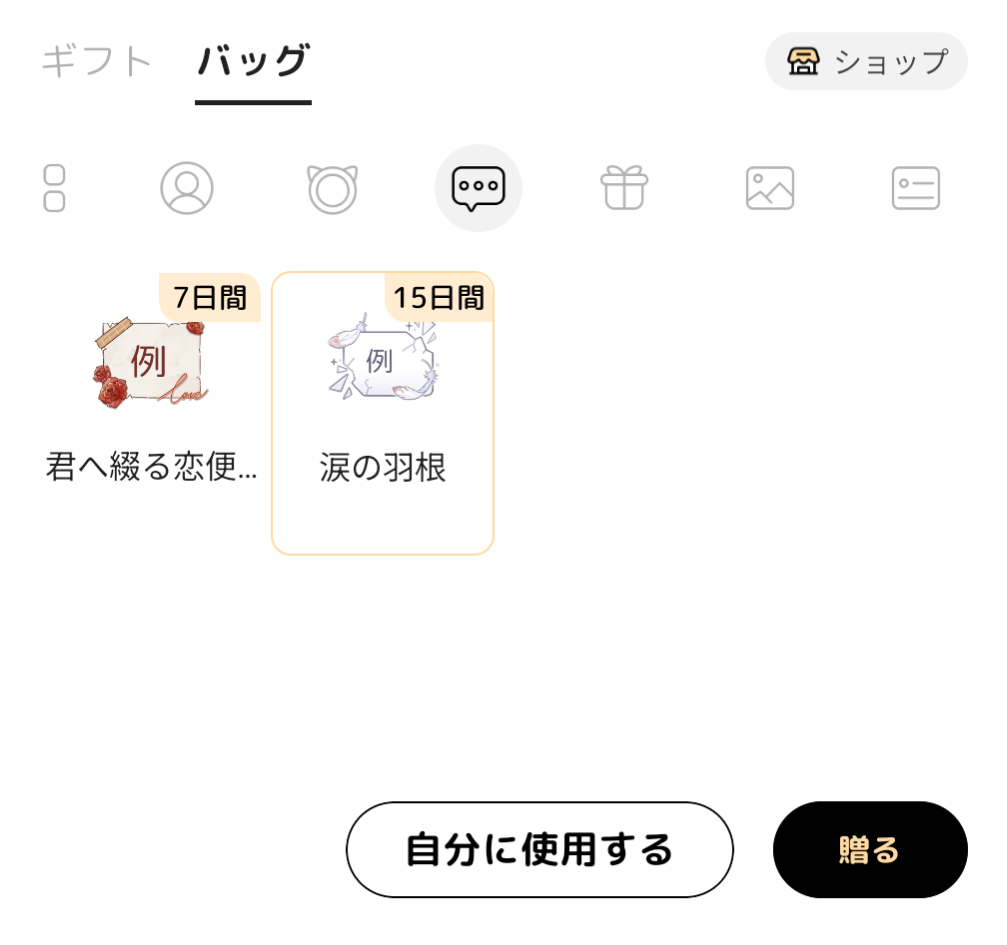Filter by cat-ear avatar frame category
1007x945 pixels.
[x=332, y=188]
